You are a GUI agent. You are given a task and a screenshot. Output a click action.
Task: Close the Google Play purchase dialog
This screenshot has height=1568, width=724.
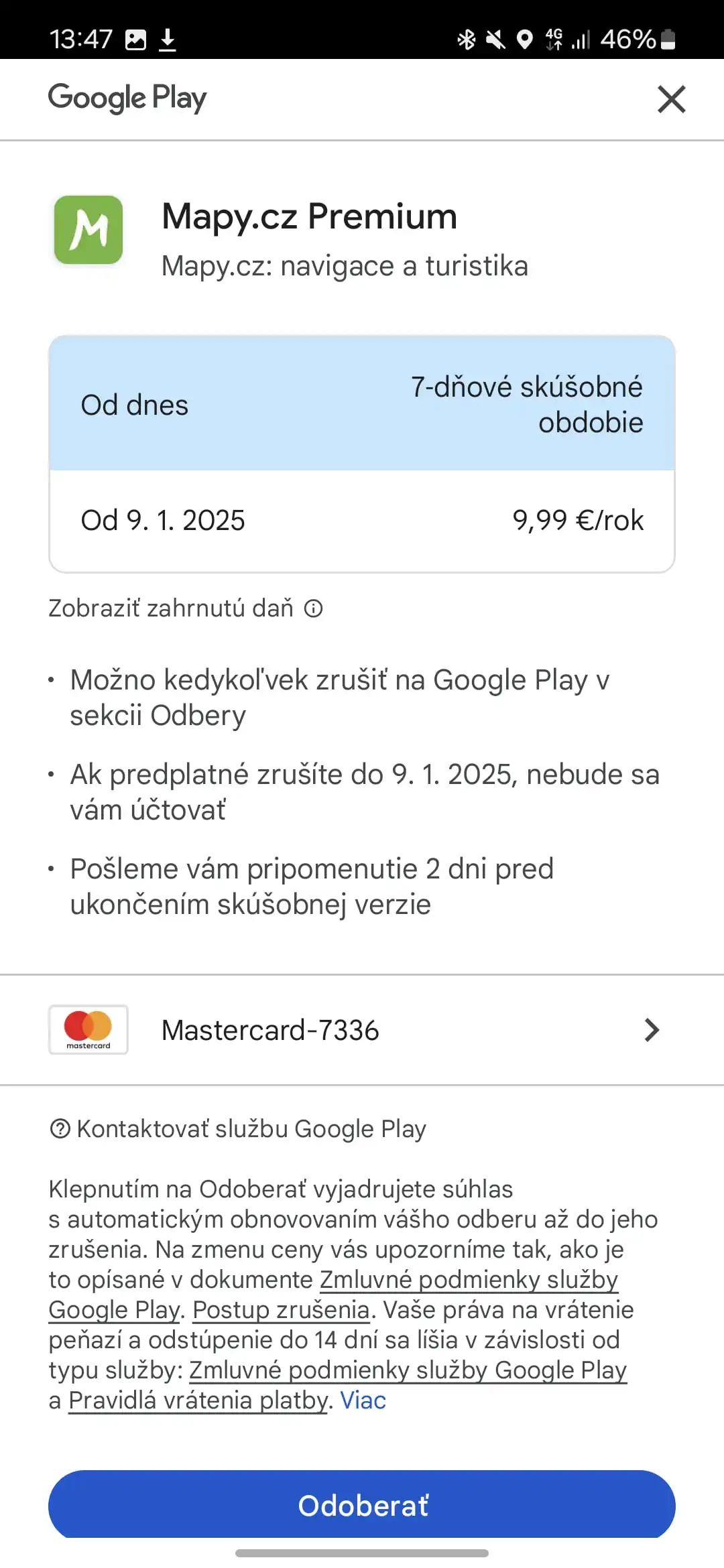[x=671, y=99]
